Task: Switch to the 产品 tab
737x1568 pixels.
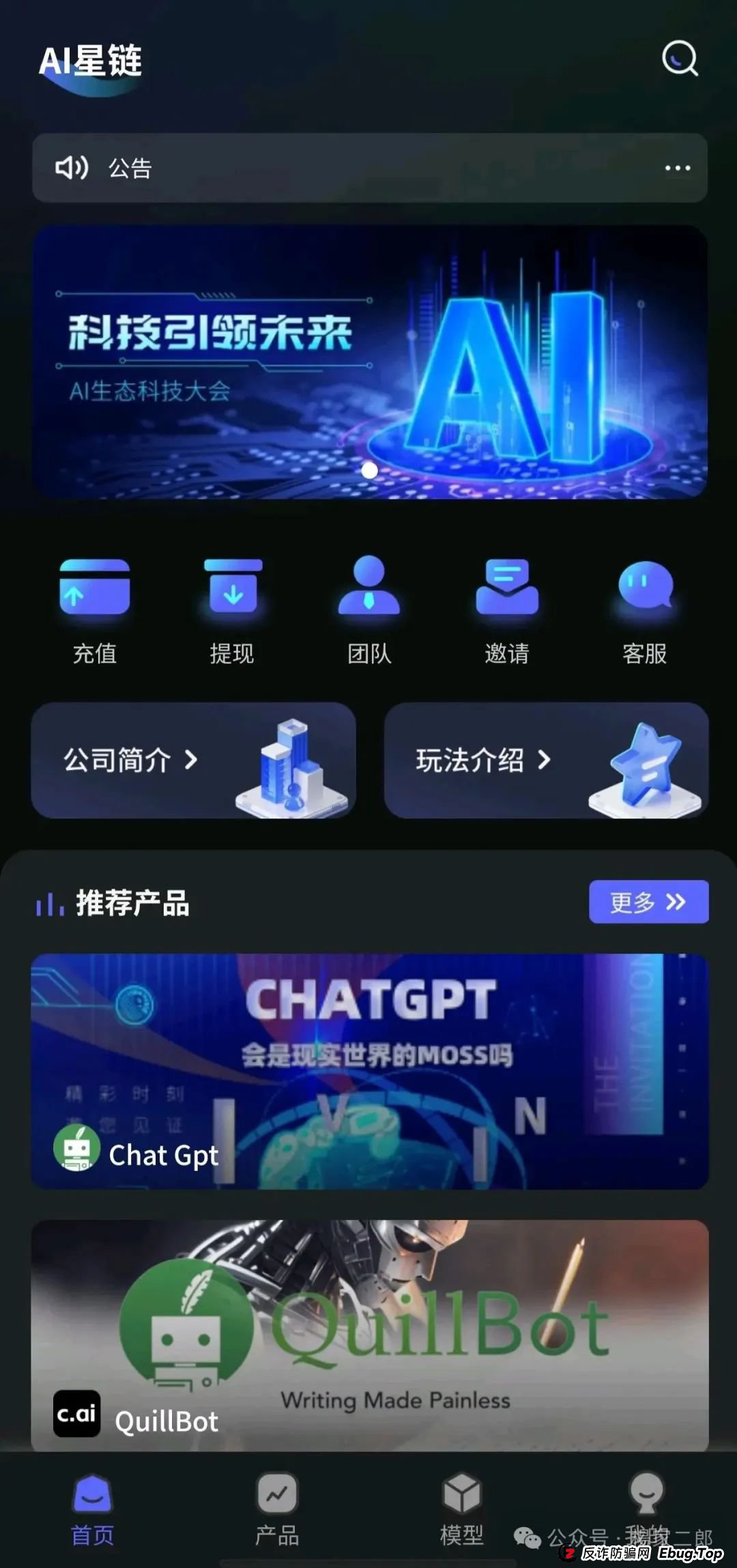Action: (x=276, y=1512)
